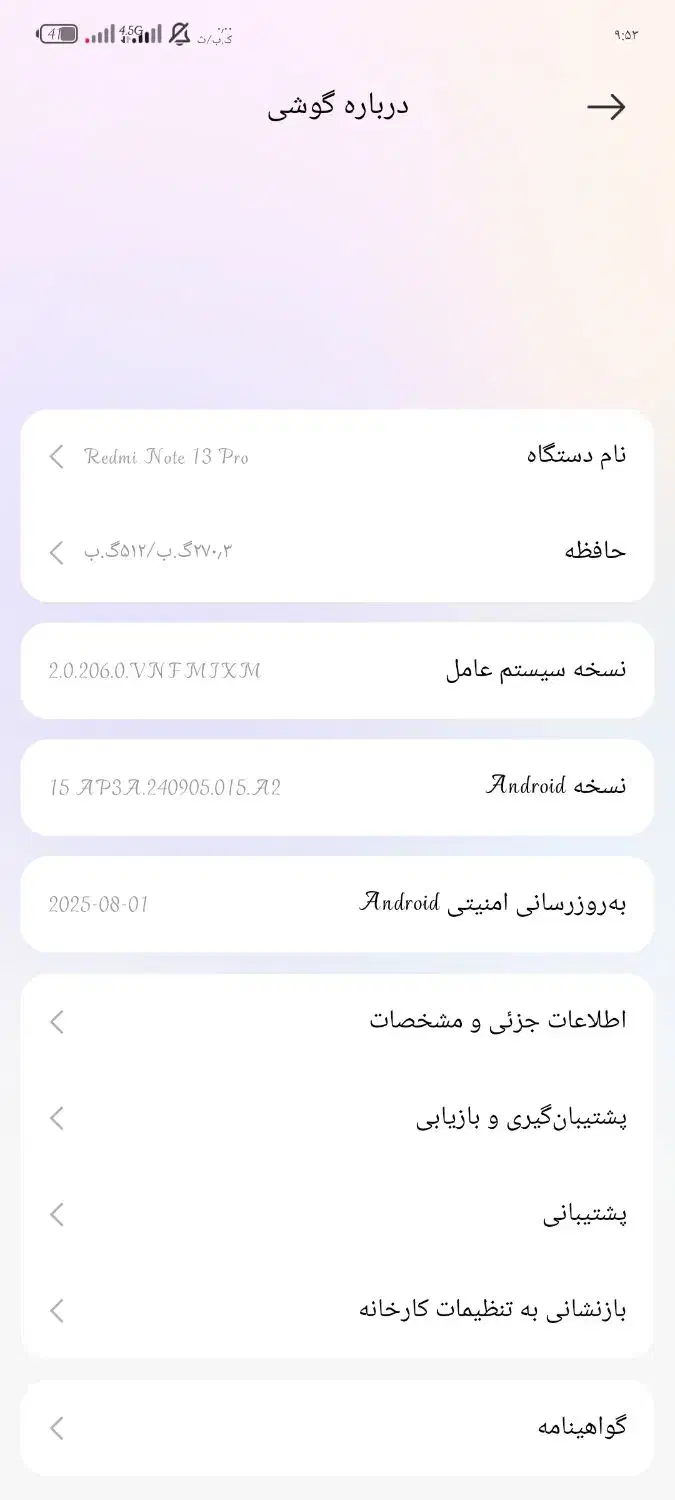This screenshot has width=675, height=1500.
Task: Tap the Android version row (نسخه Android)
Action: [337, 787]
